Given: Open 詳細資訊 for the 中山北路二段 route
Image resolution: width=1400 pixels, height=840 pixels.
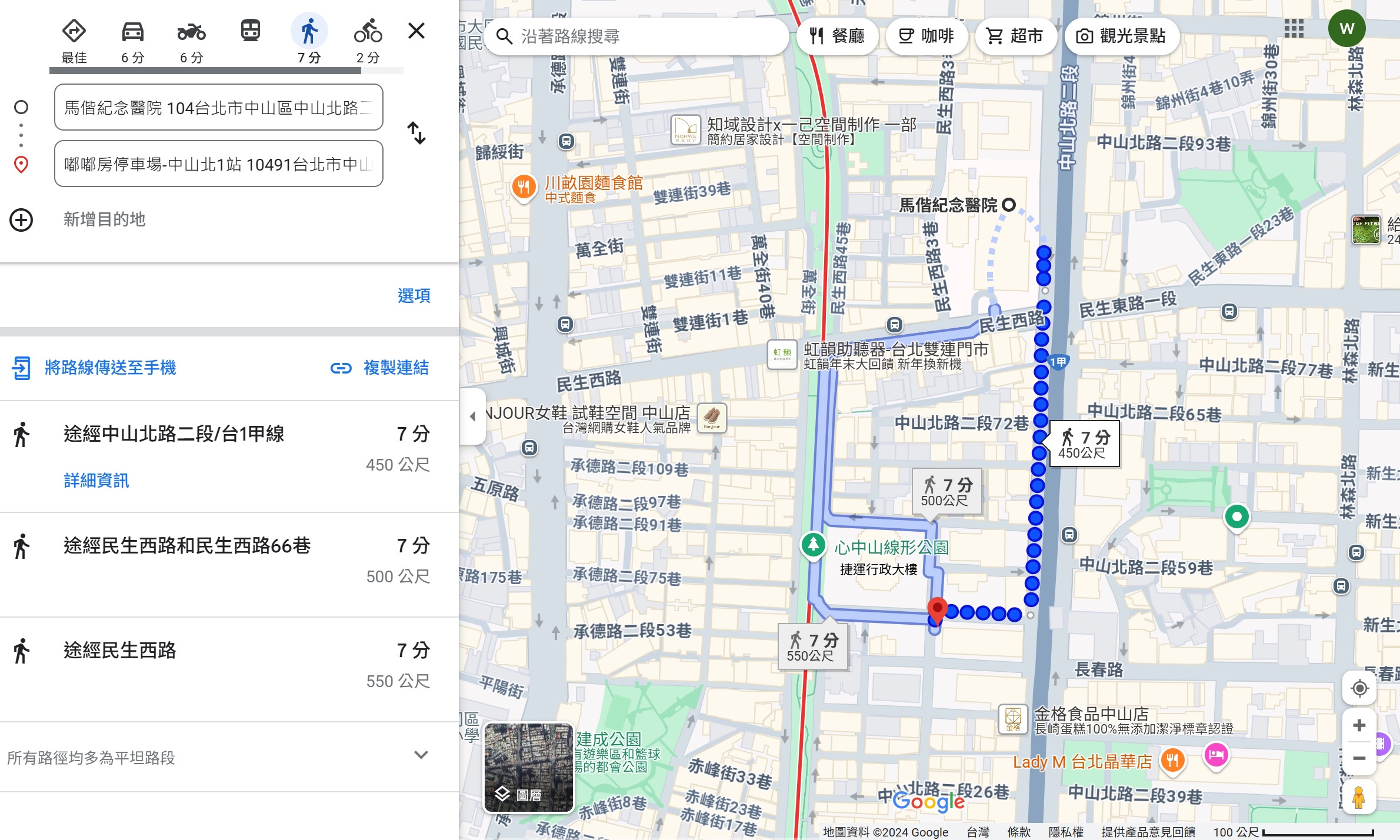Looking at the screenshot, I should (x=96, y=481).
